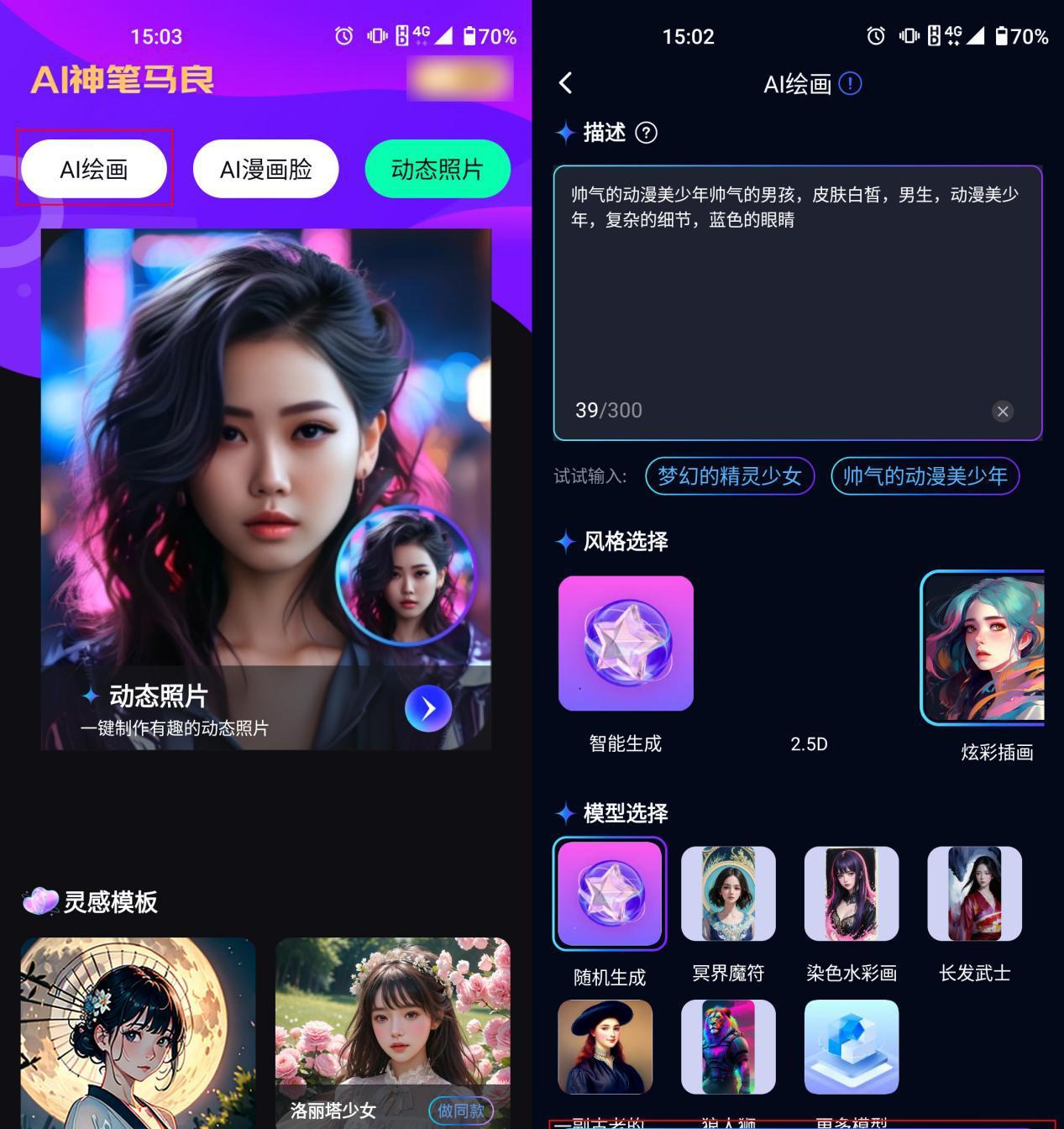Open the 动态照片 banner arrow
This screenshot has height=1129, width=1064.
click(x=428, y=709)
